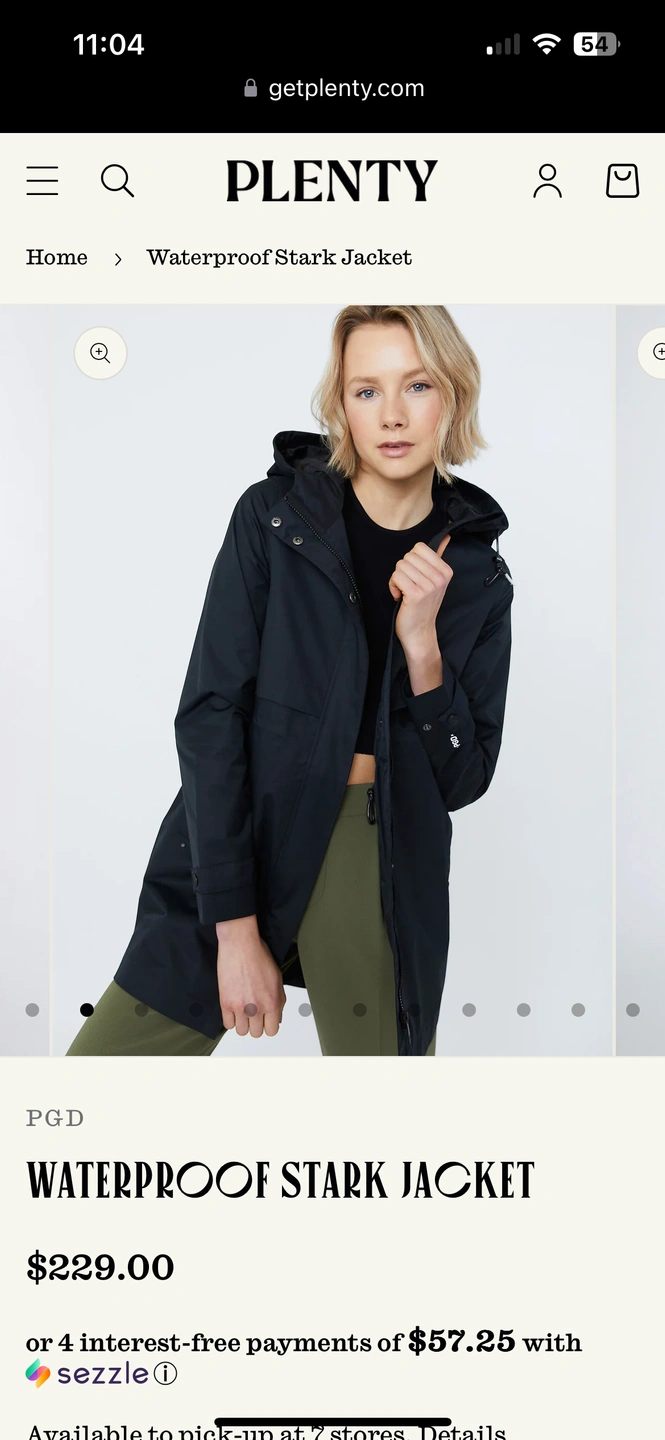Open the Sezzle info icon
The height and width of the screenshot is (1440, 665).
pos(166,1374)
